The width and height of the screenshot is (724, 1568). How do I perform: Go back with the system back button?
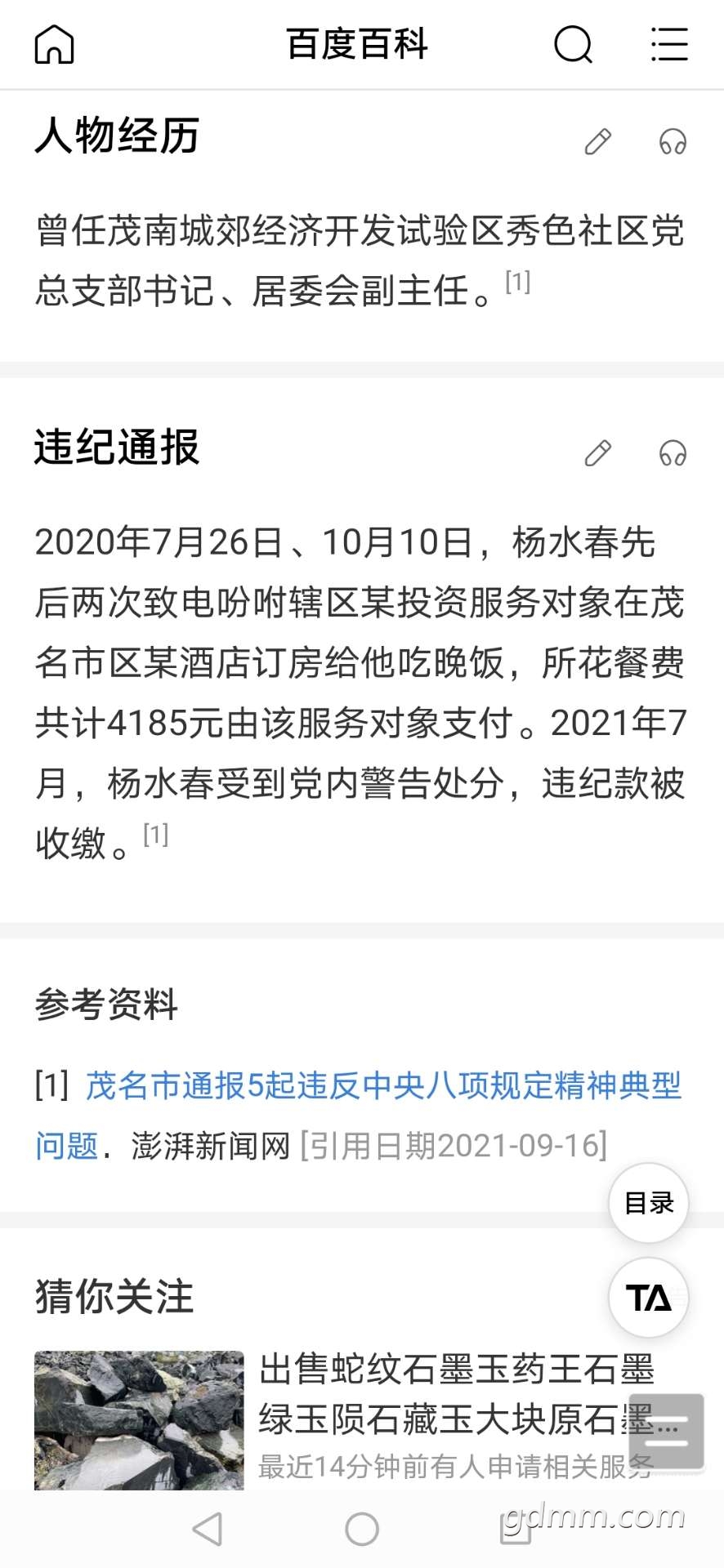click(x=208, y=1529)
